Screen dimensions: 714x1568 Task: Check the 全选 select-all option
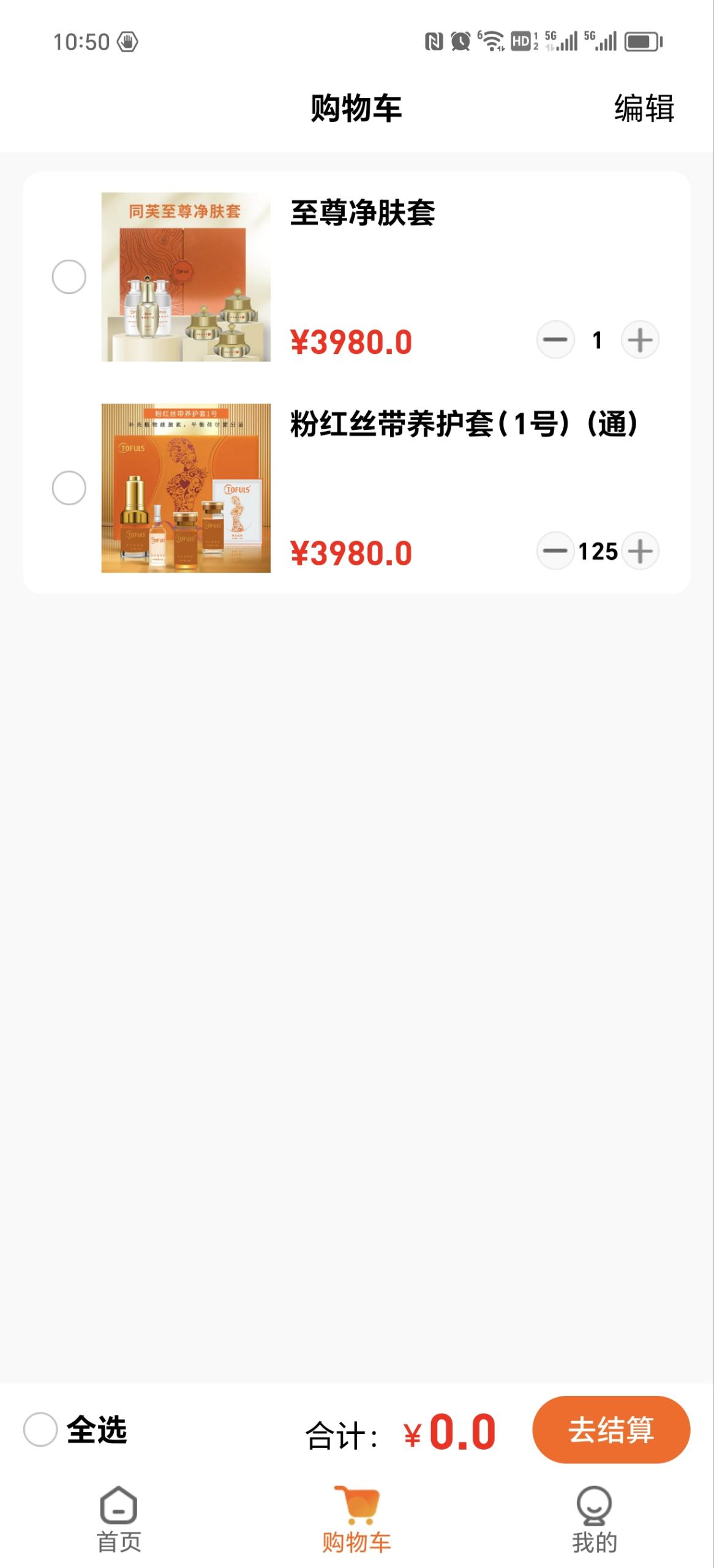click(x=41, y=1430)
